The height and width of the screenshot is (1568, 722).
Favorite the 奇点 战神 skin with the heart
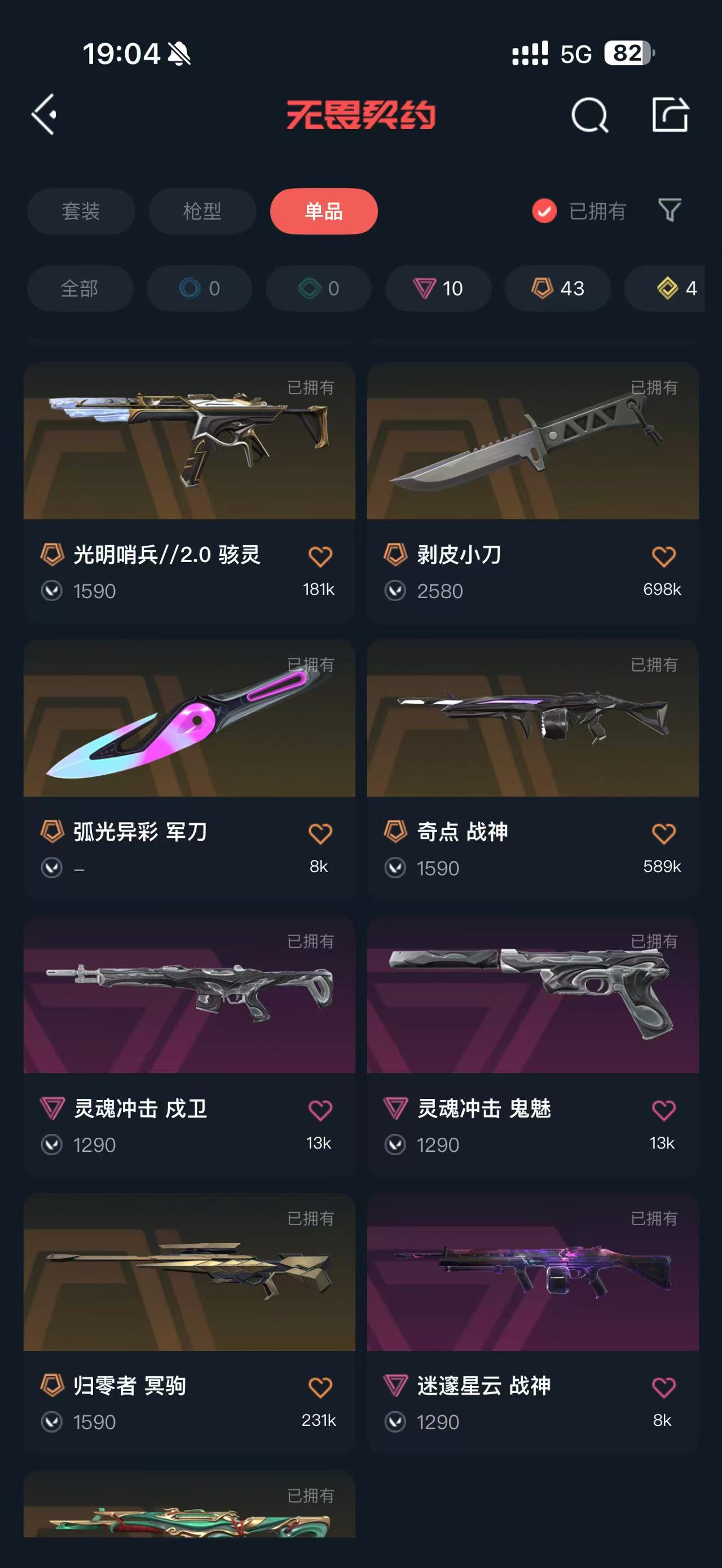[x=663, y=833]
